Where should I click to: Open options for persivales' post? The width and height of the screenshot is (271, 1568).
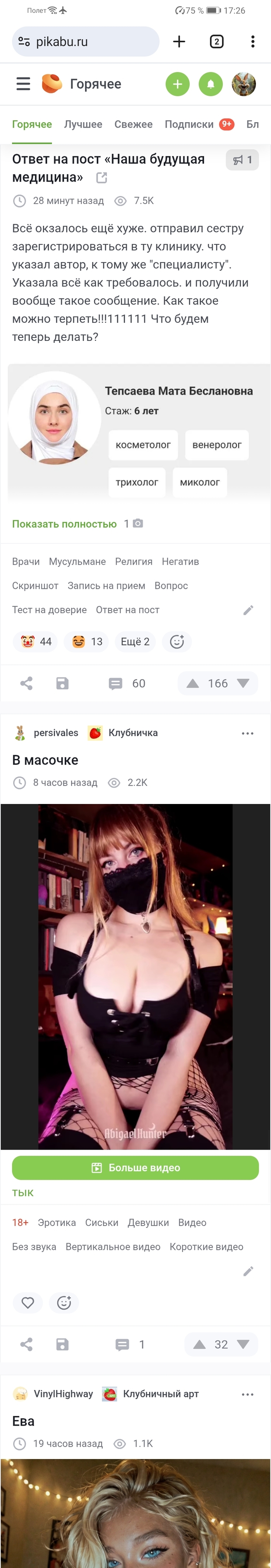(247, 733)
